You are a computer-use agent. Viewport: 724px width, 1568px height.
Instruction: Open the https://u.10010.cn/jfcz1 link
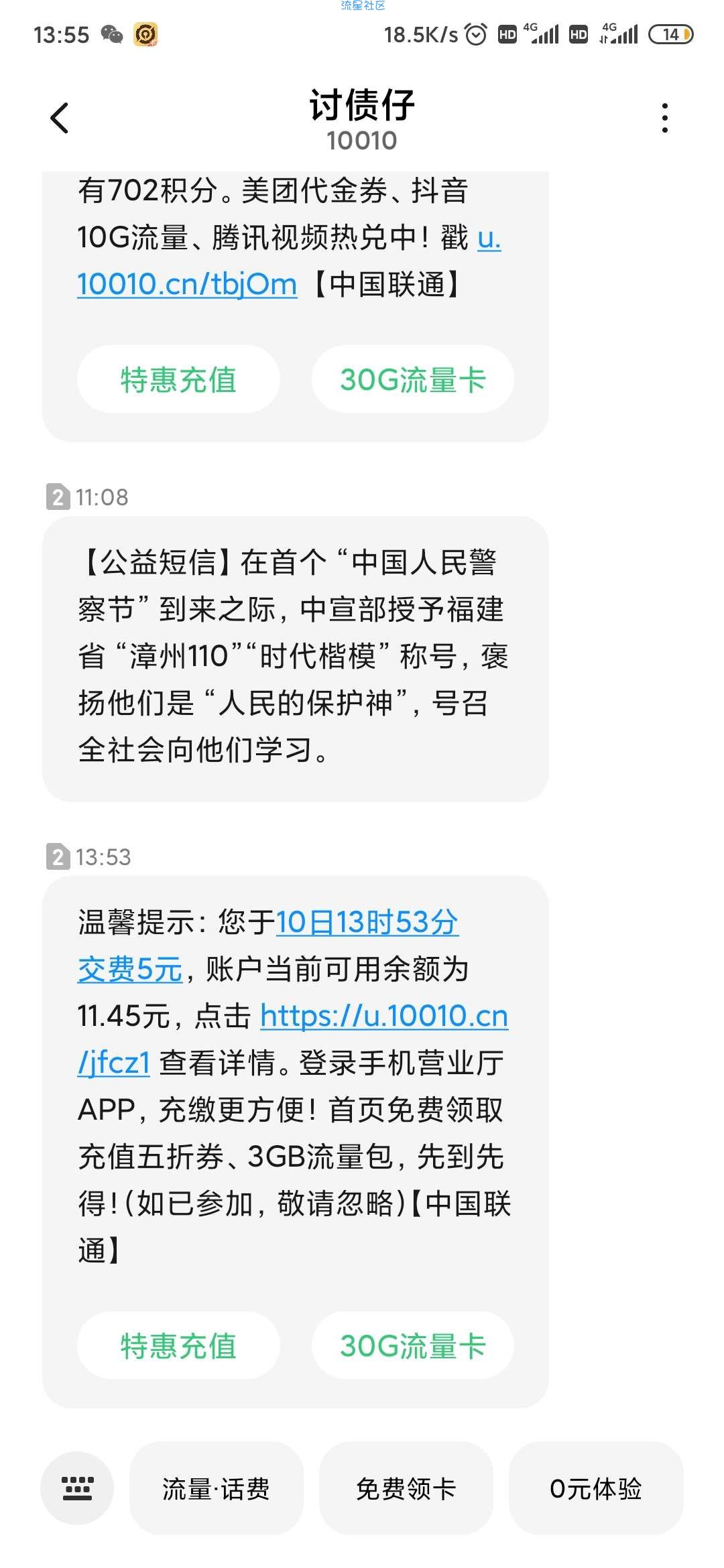tap(293, 1039)
